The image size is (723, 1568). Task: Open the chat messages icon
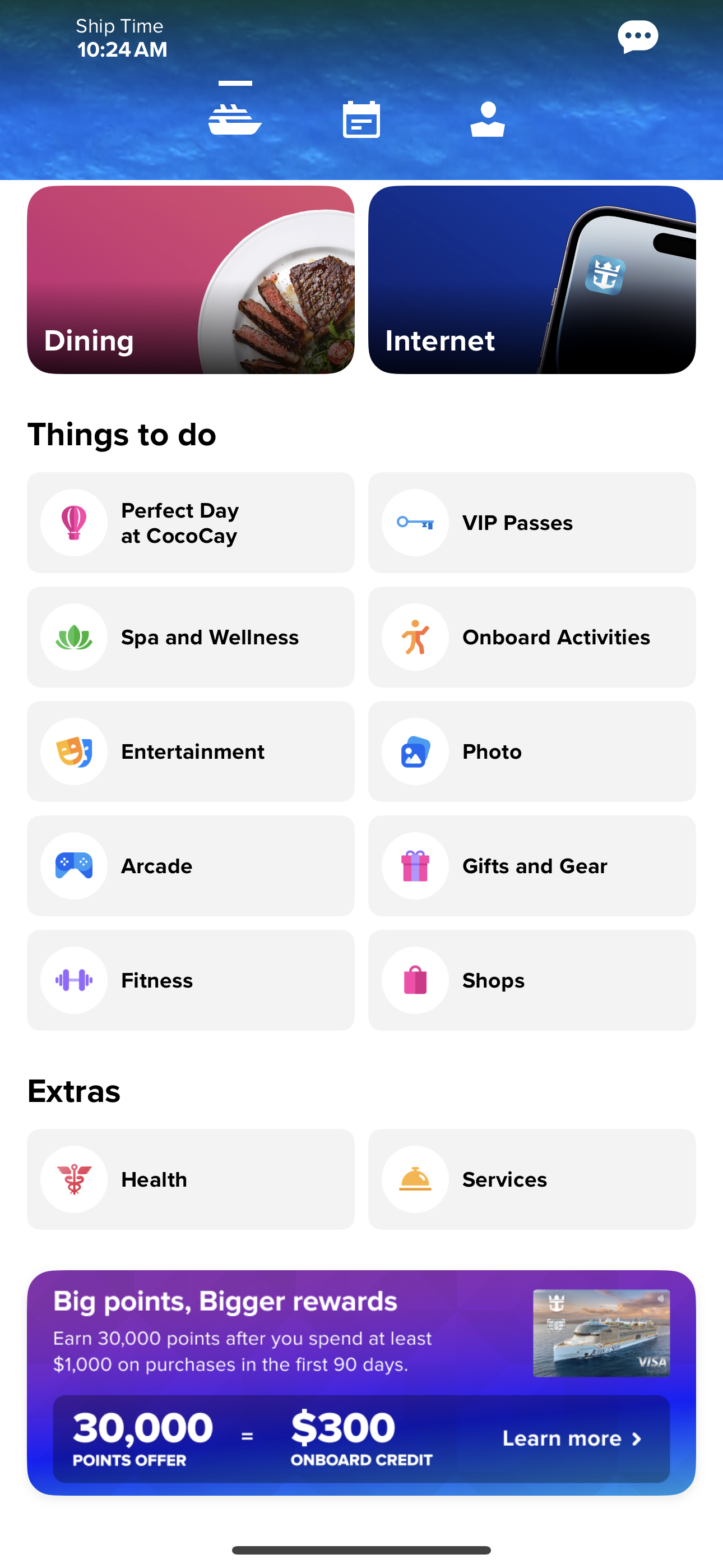(637, 36)
